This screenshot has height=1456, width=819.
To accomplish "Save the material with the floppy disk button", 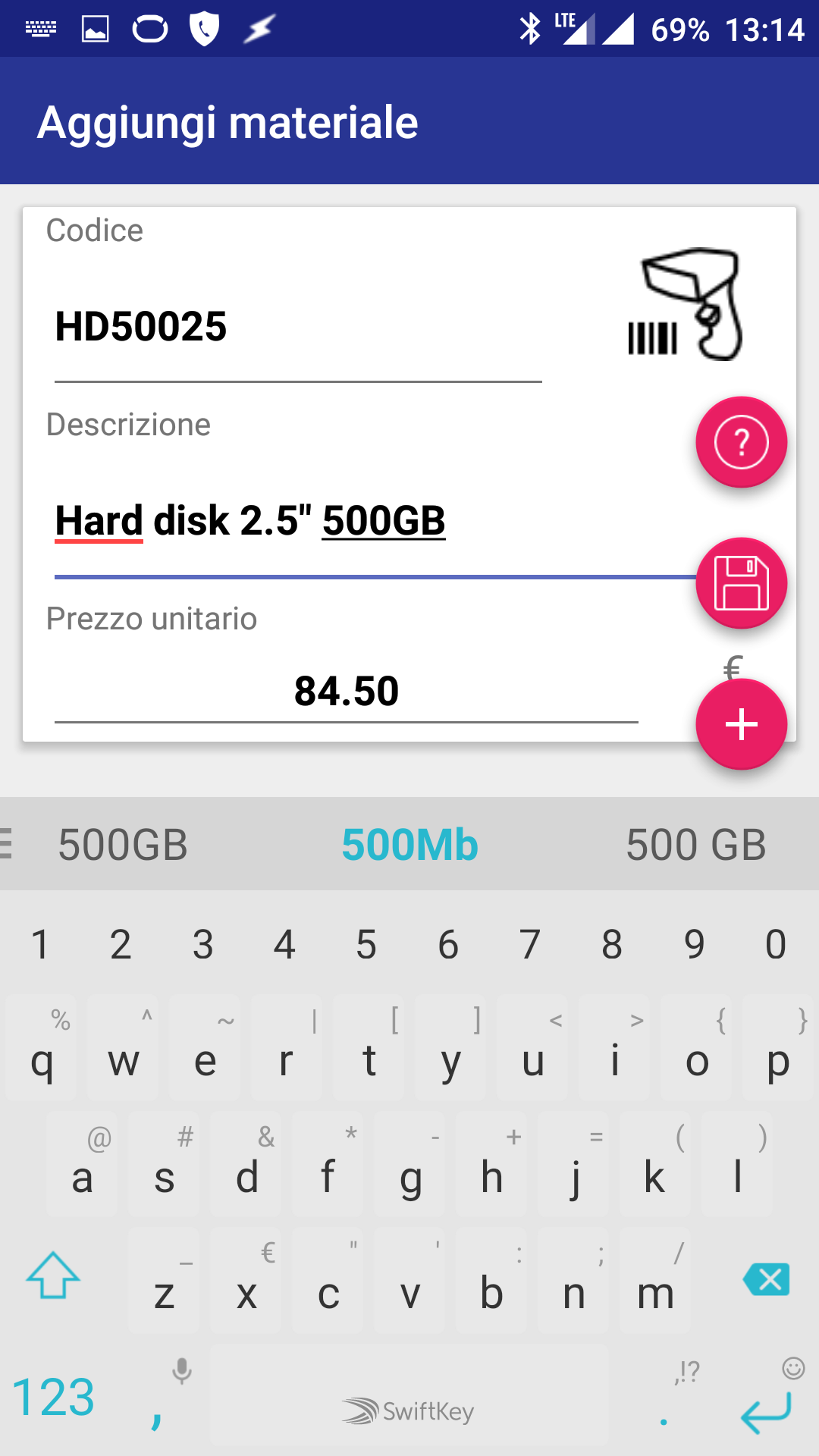I will [x=742, y=583].
